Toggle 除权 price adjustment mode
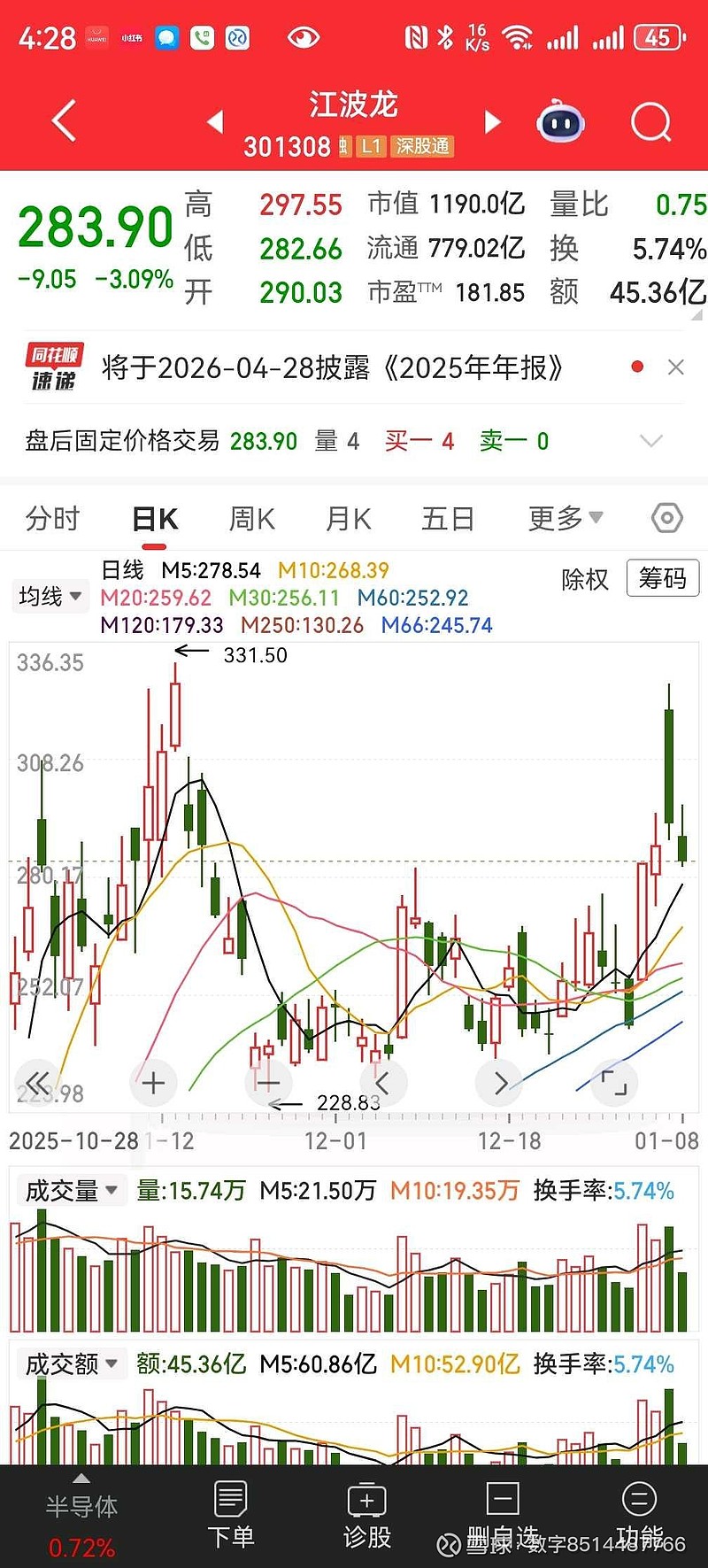Viewport: 708px width, 1568px height. point(585,579)
